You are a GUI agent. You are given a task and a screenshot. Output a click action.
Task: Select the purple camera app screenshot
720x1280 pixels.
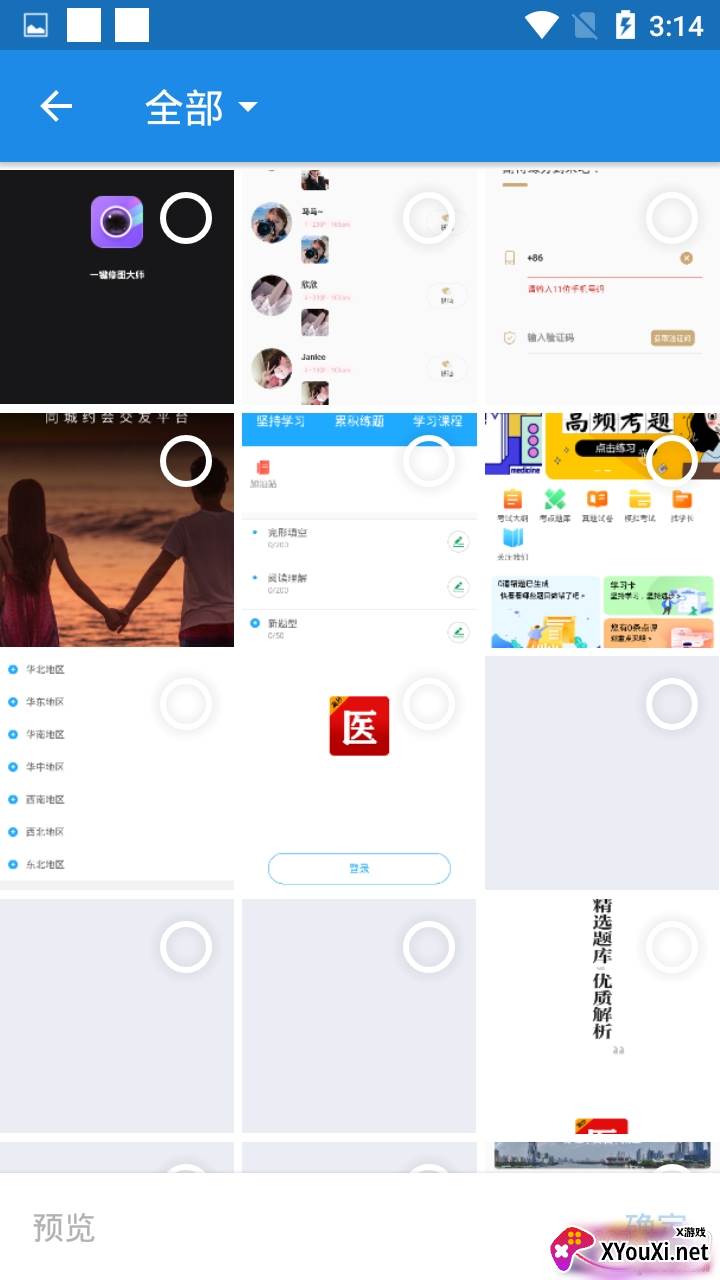[x=186, y=218]
